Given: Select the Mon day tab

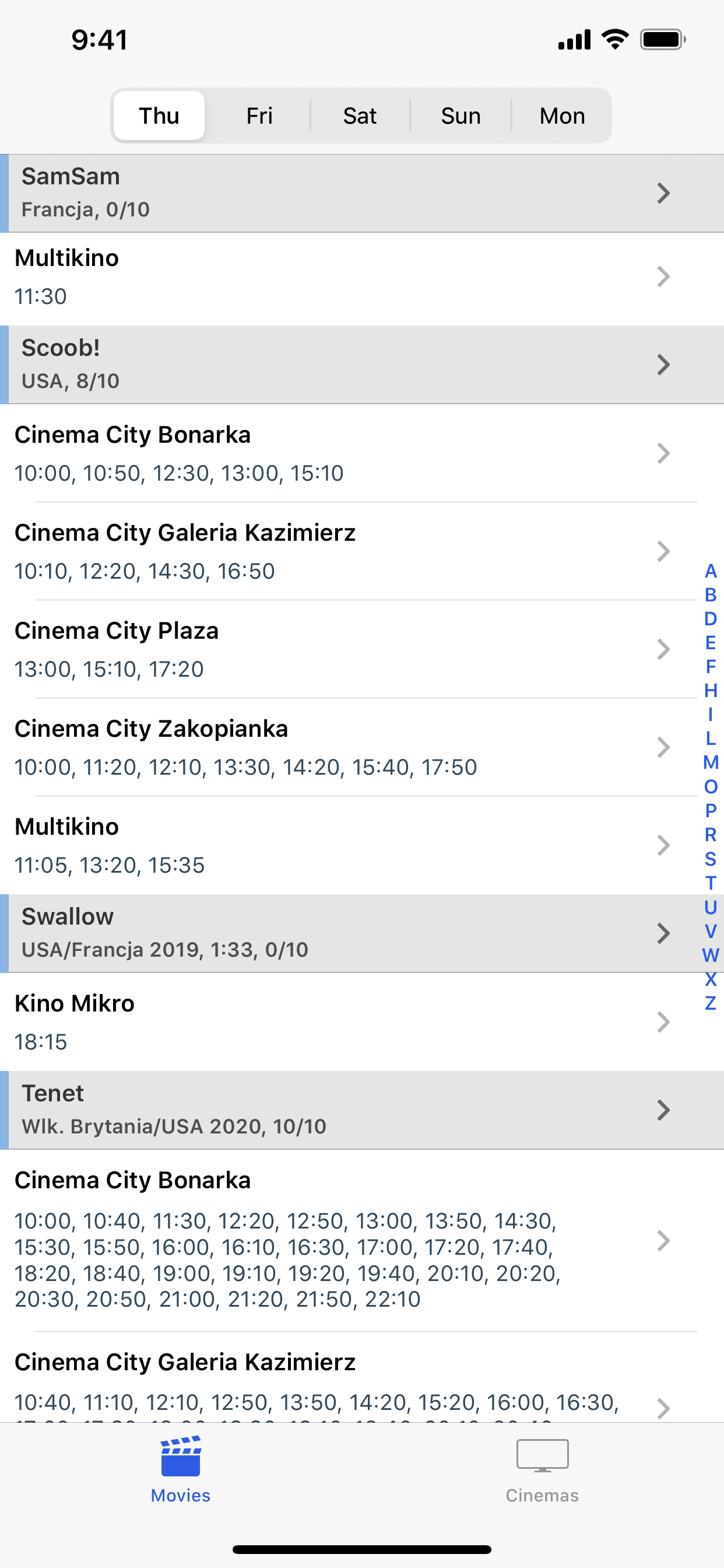Looking at the screenshot, I should tap(561, 115).
